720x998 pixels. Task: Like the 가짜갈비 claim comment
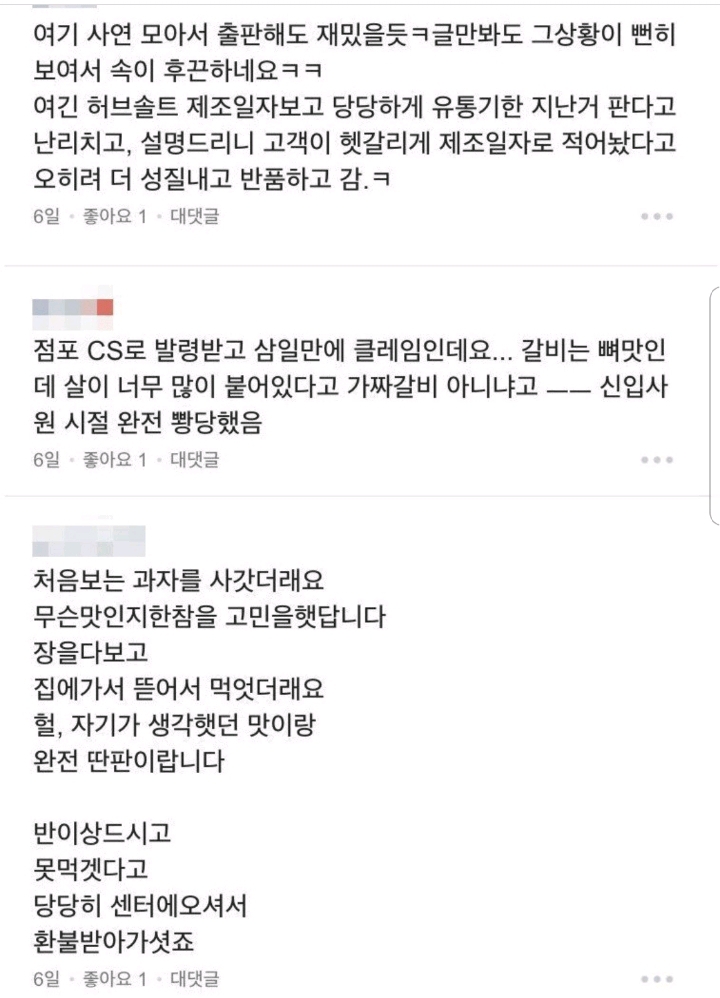(x=112, y=461)
